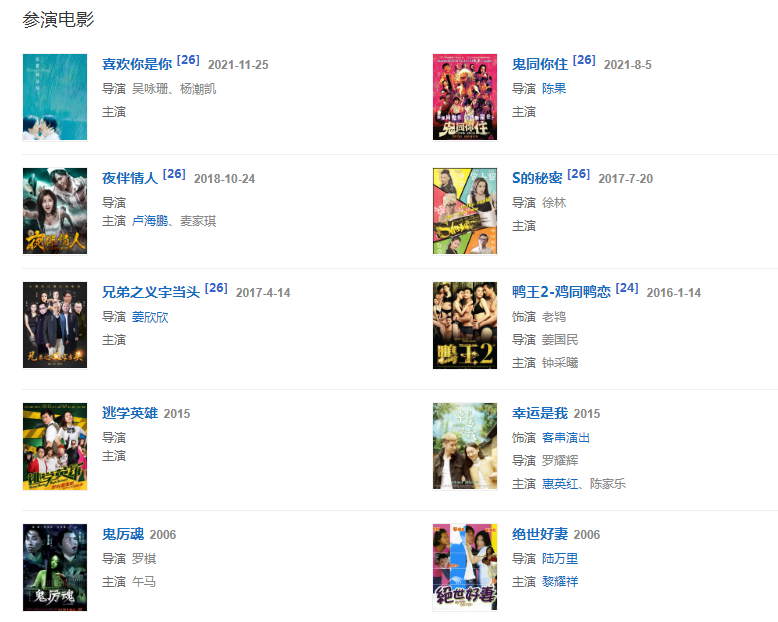Open actor 卢海鹏's page

tap(150, 220)
